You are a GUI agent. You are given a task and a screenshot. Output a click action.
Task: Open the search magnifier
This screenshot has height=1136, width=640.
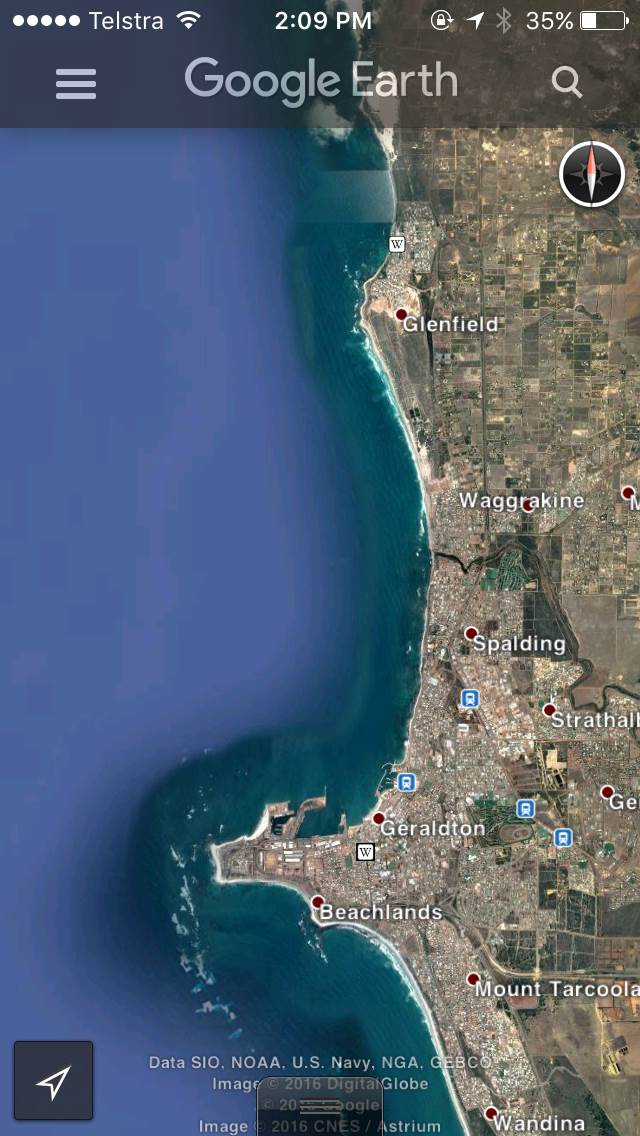[567, 83]
